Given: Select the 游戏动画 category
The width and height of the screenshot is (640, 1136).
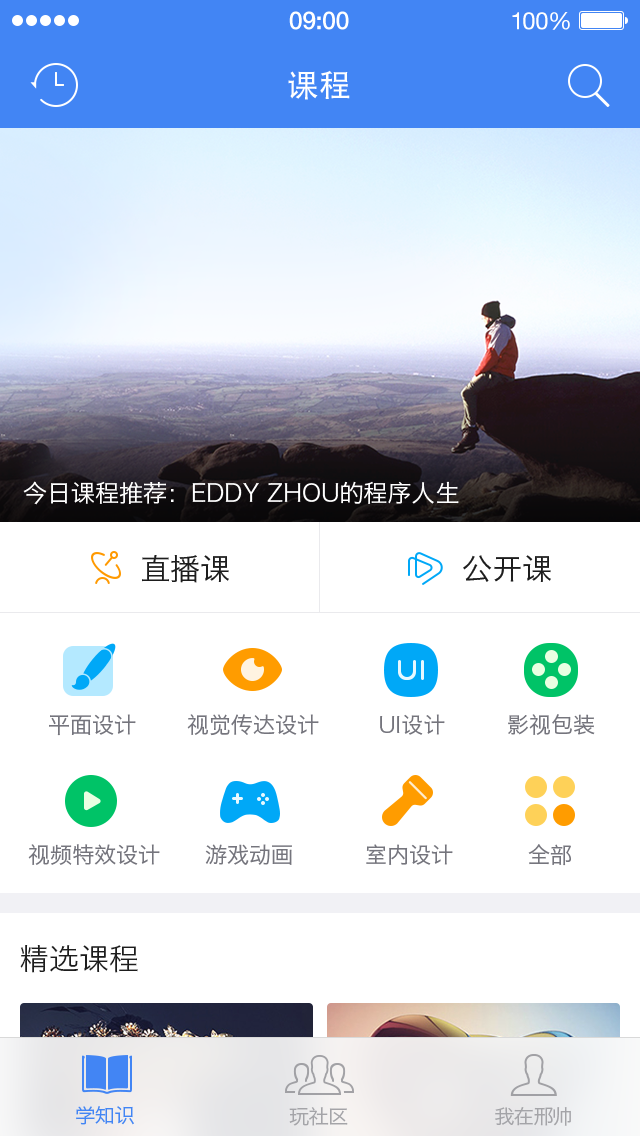Looking at the screenshot, I should pos(249,819).
